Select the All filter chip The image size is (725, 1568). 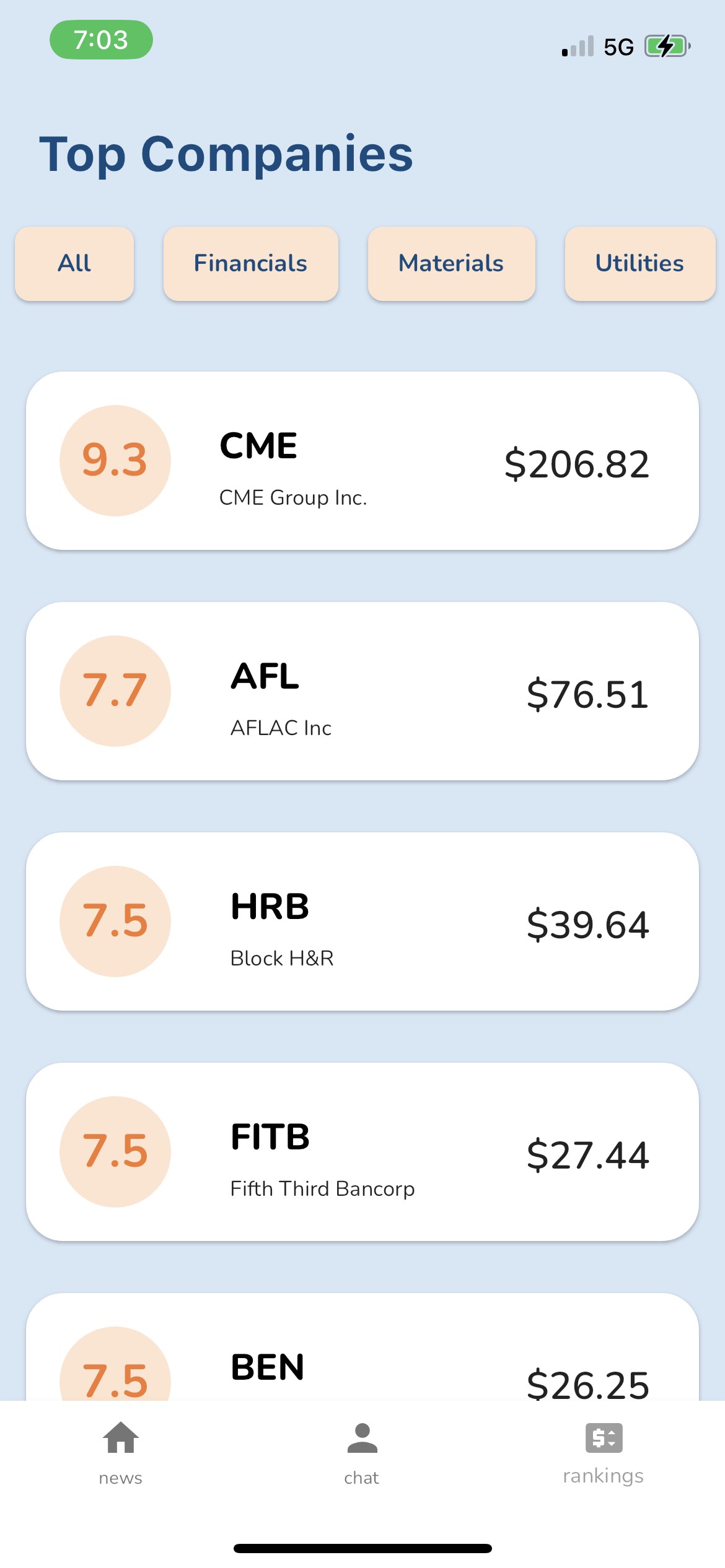74,264
